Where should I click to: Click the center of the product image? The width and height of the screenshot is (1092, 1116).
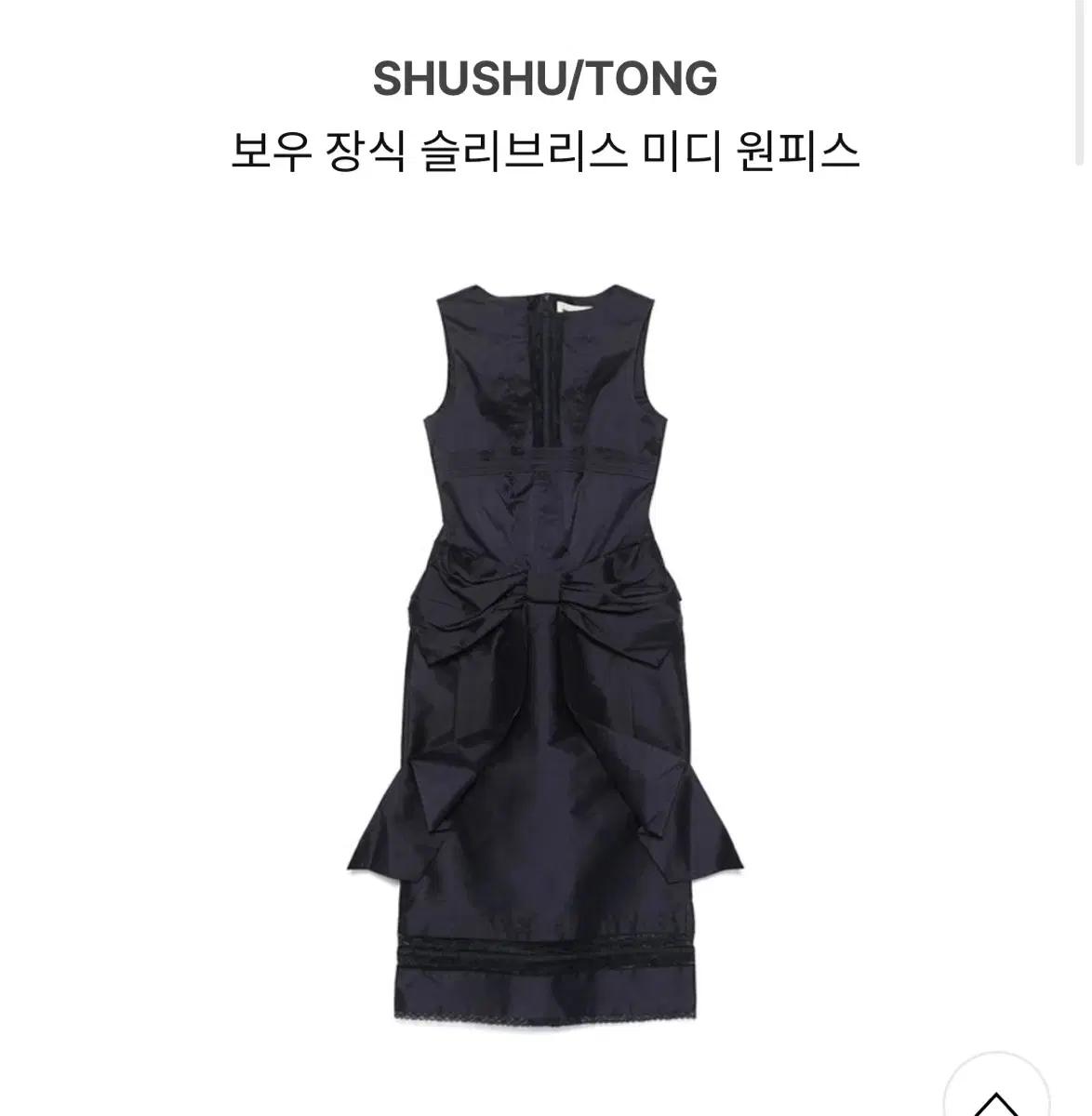[545, 651]
